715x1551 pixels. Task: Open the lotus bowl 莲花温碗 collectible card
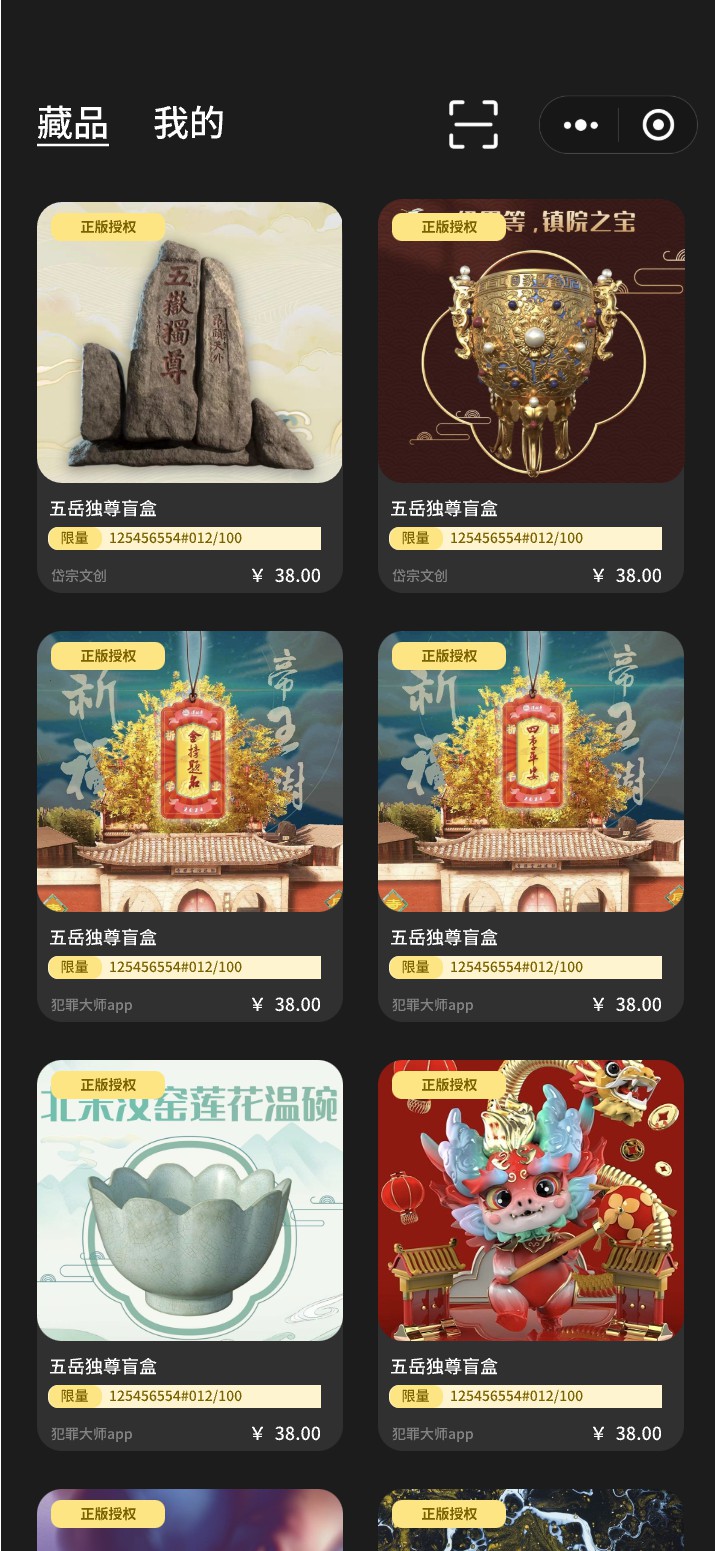click(190, 1200)
